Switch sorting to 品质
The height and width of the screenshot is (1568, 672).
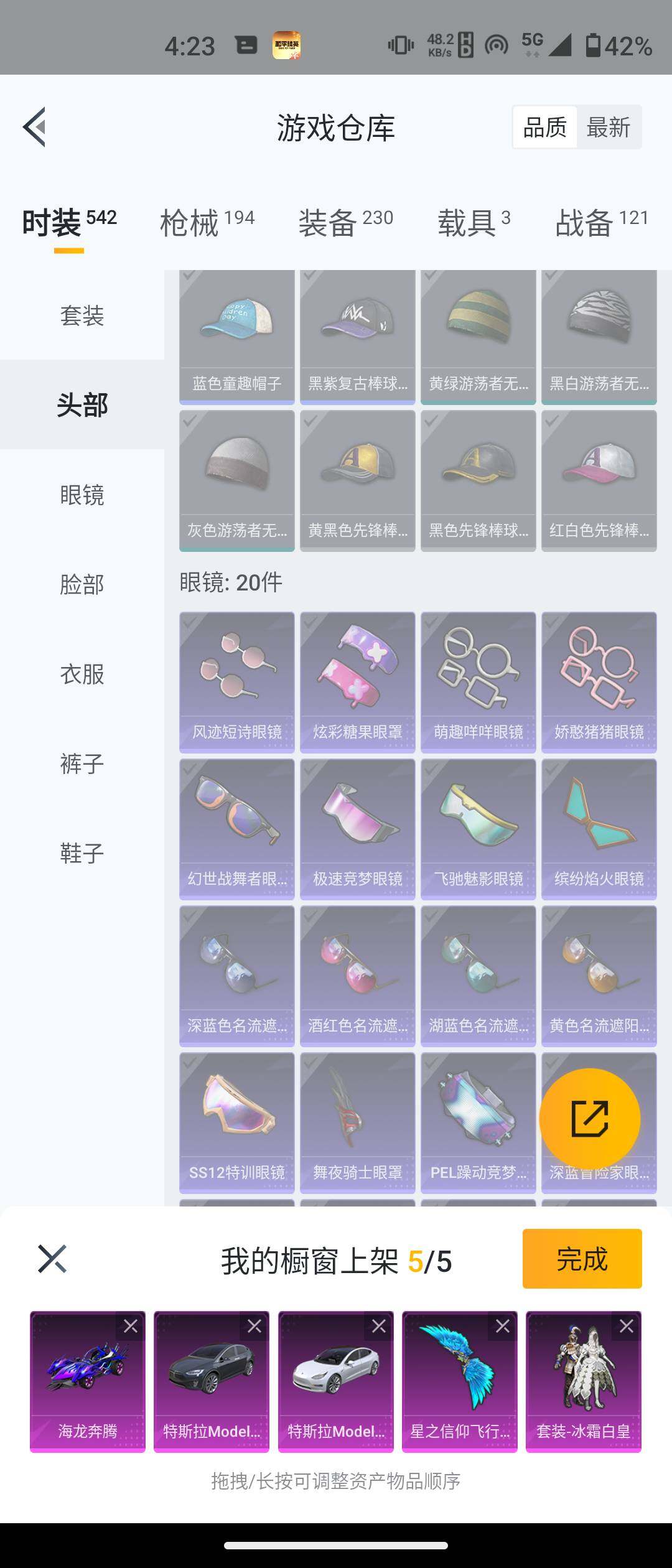544,127
